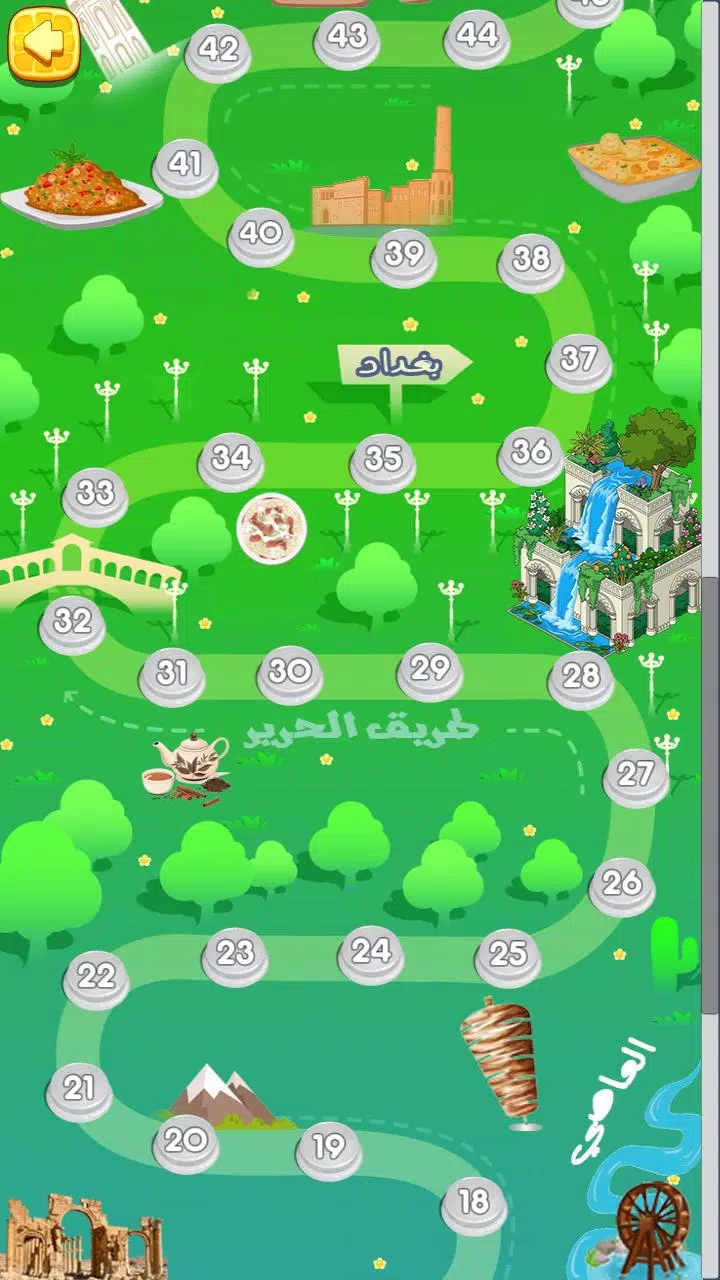The width and height of the screenshot is (720, 1280).
Task: Select level 32 near the bridge
Action: point(73,622)
